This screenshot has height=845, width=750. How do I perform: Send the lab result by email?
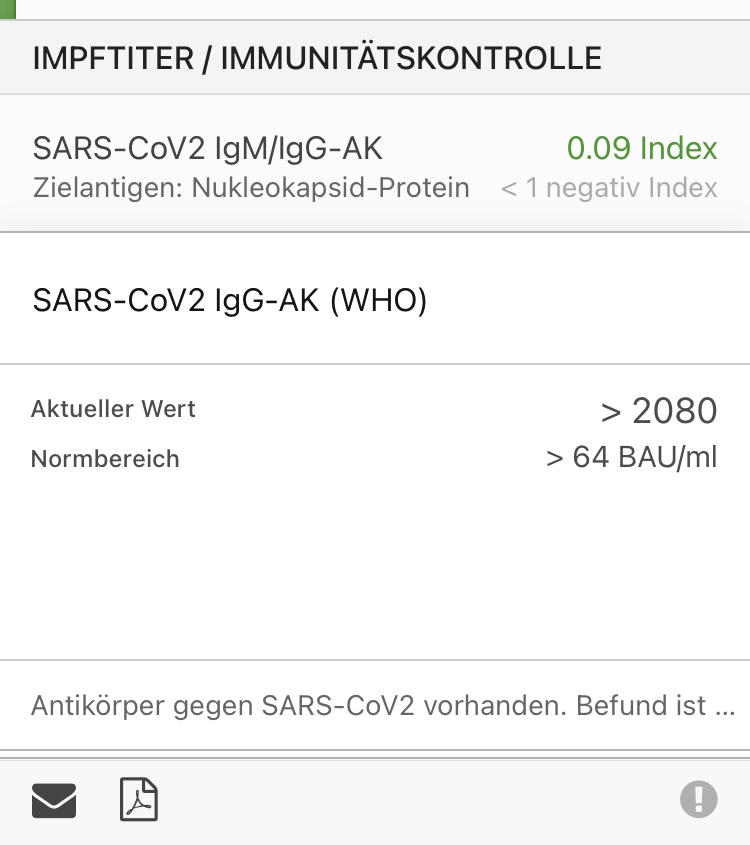54,800
